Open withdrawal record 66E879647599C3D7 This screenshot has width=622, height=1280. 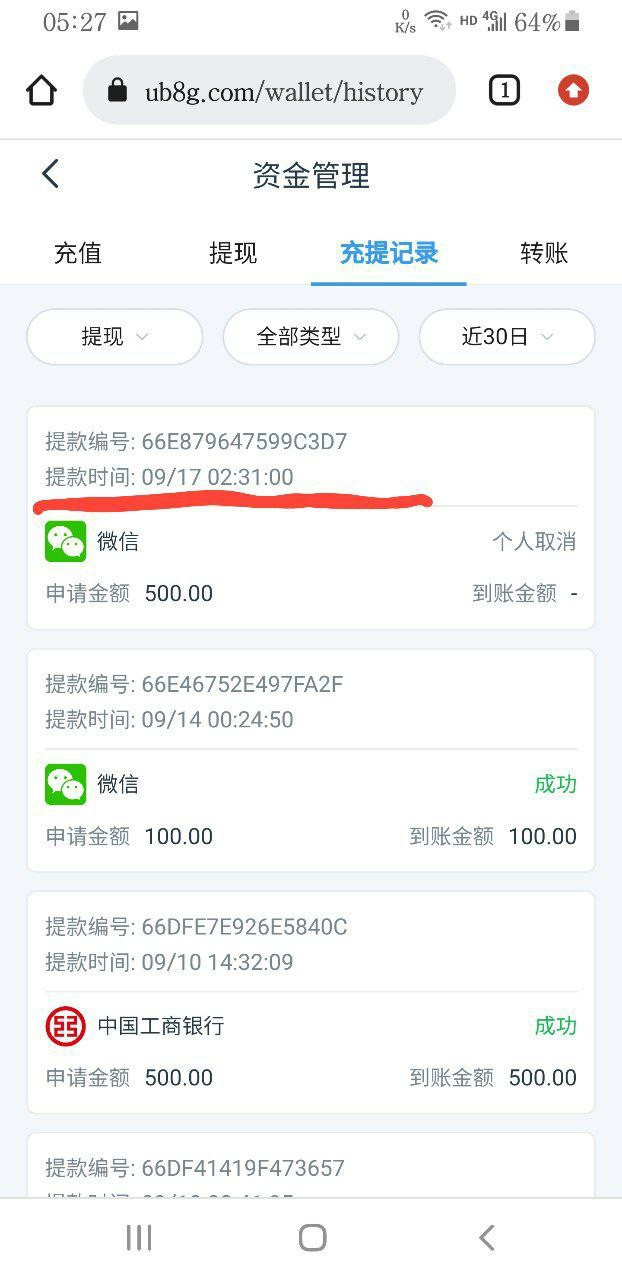311,518
